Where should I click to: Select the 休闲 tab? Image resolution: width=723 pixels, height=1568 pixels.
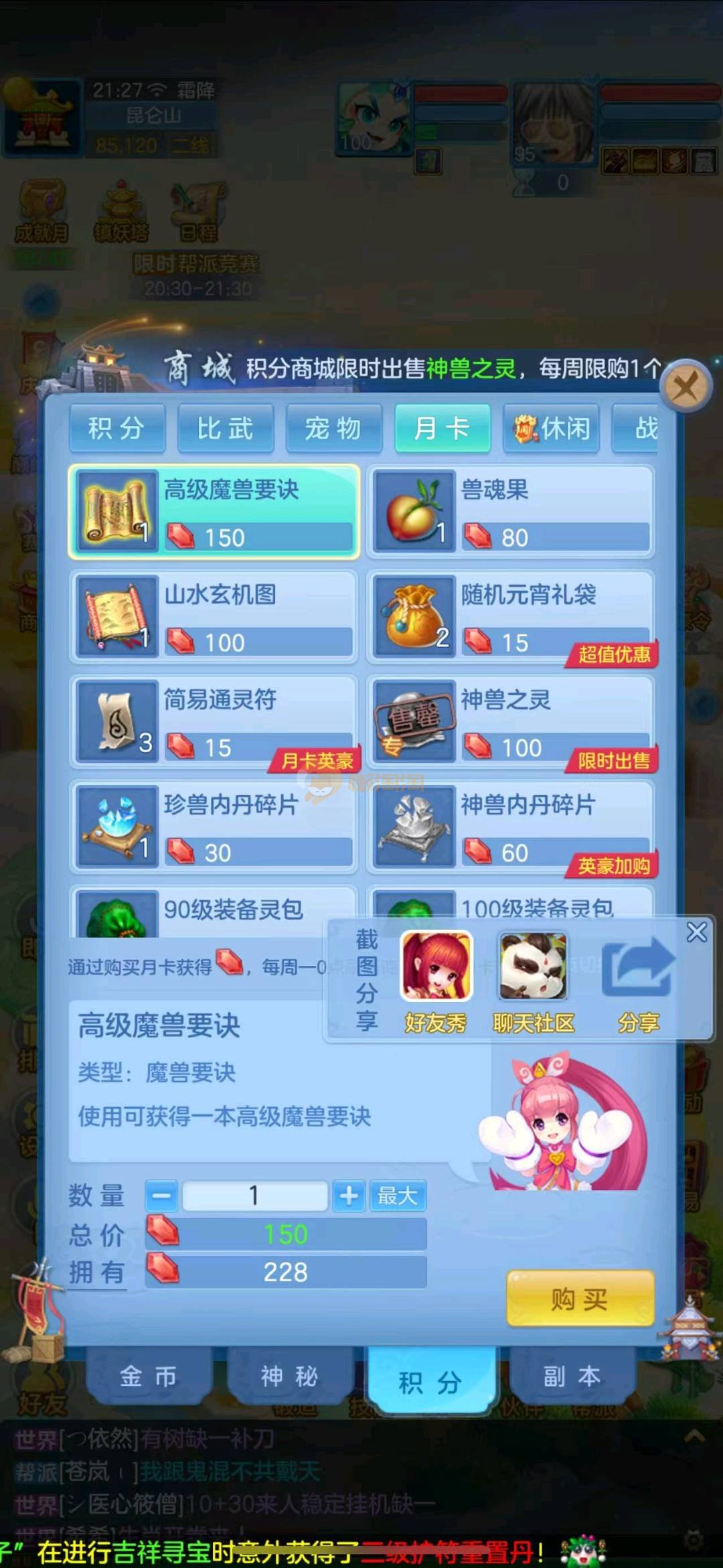pos(552,428)
